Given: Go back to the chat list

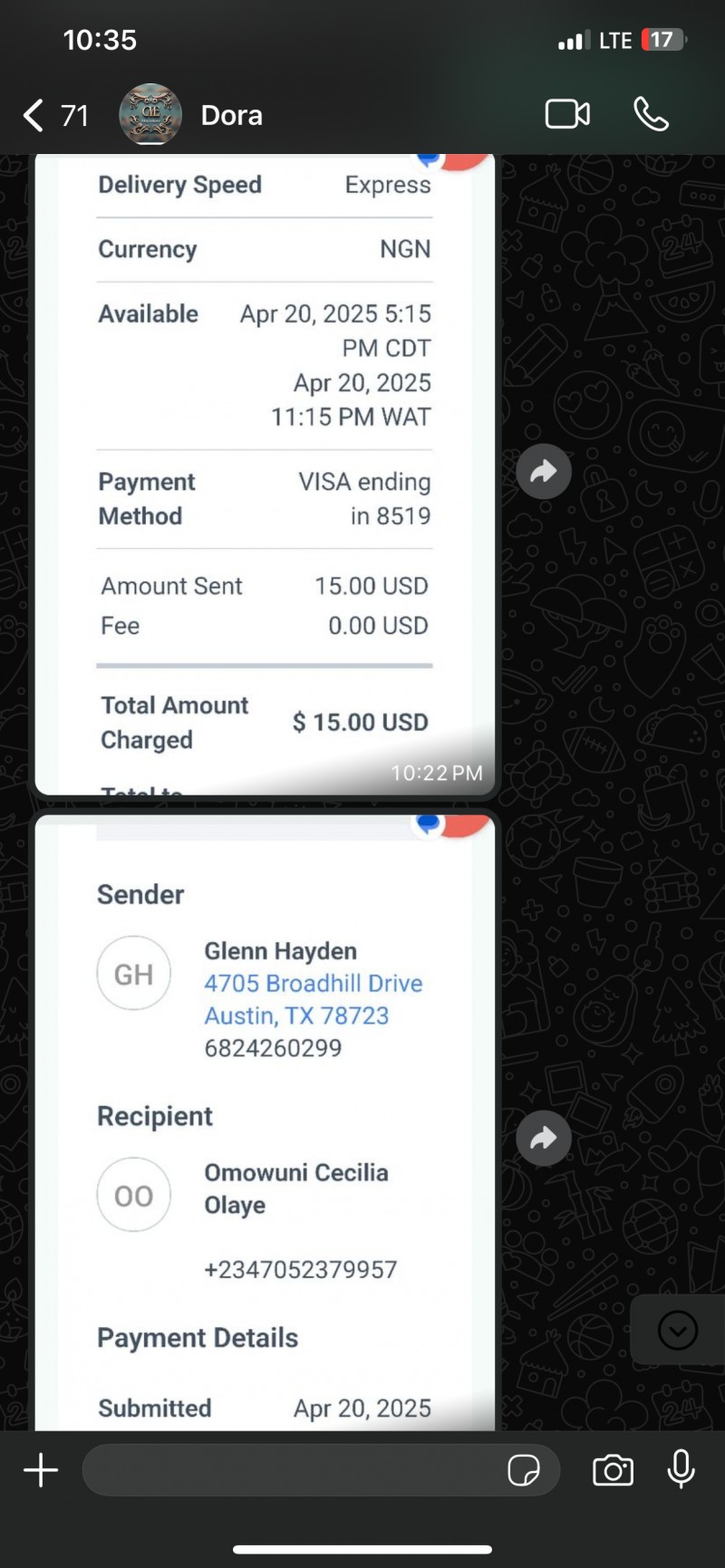Looking at the screenshot, I should click(54, 116).
